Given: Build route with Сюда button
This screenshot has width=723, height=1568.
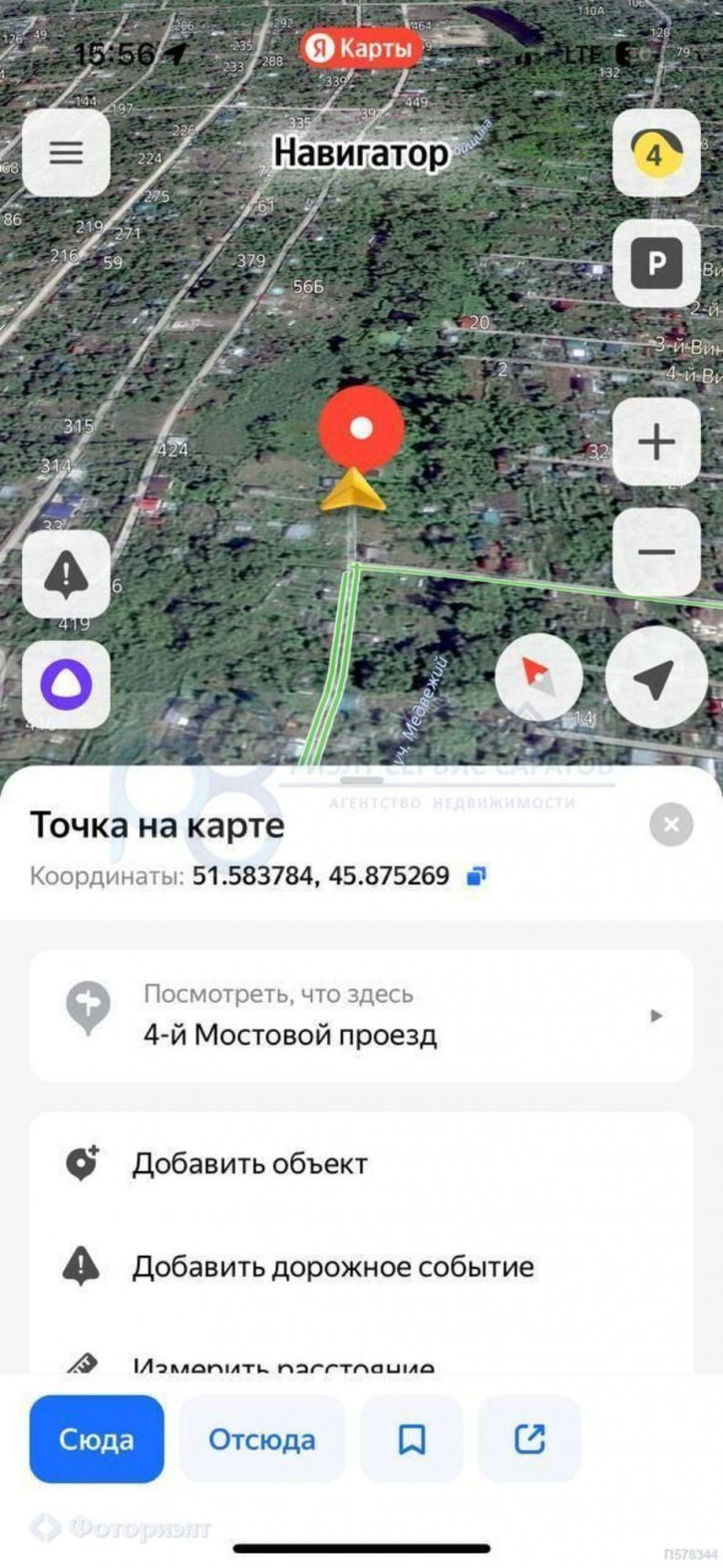Looking at the screenshot, I should pos(97,1438).
